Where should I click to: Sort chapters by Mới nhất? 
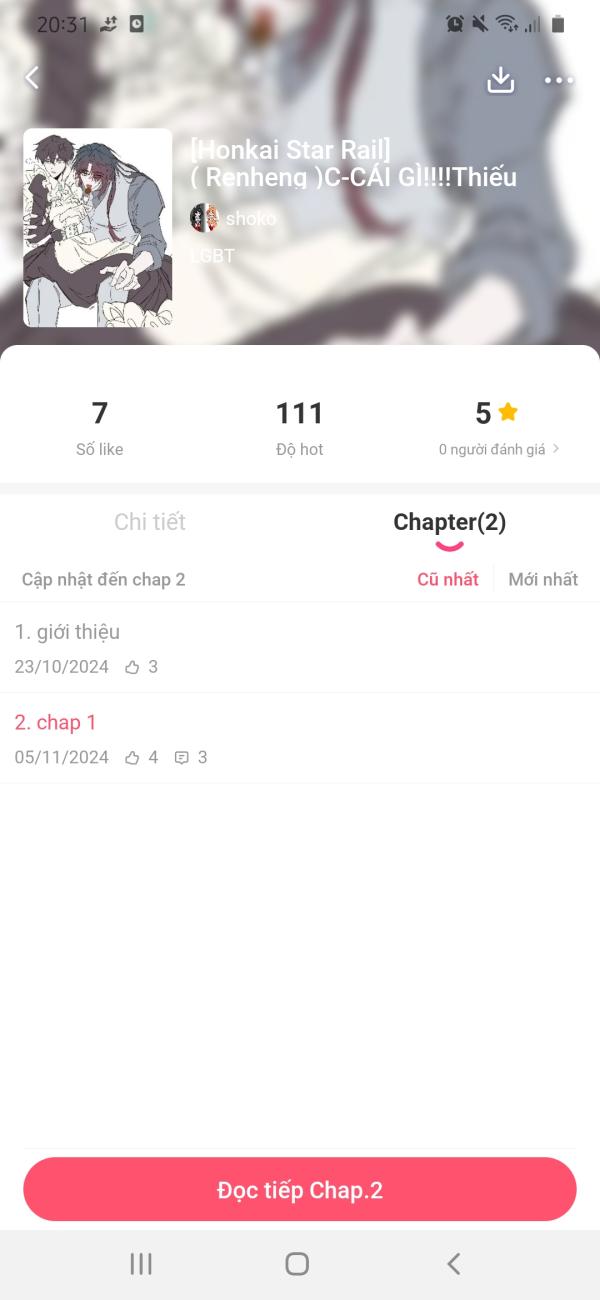click(543, 579)
